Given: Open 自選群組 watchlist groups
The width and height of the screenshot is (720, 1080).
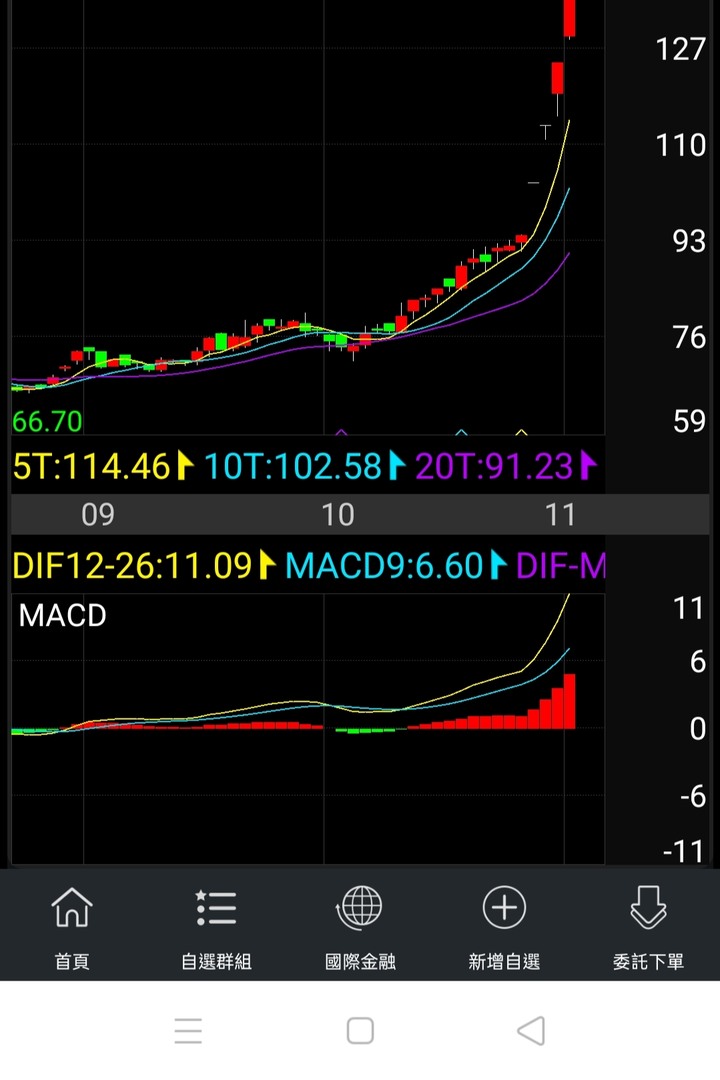Looking at the screenshot, I should [216, 926].
